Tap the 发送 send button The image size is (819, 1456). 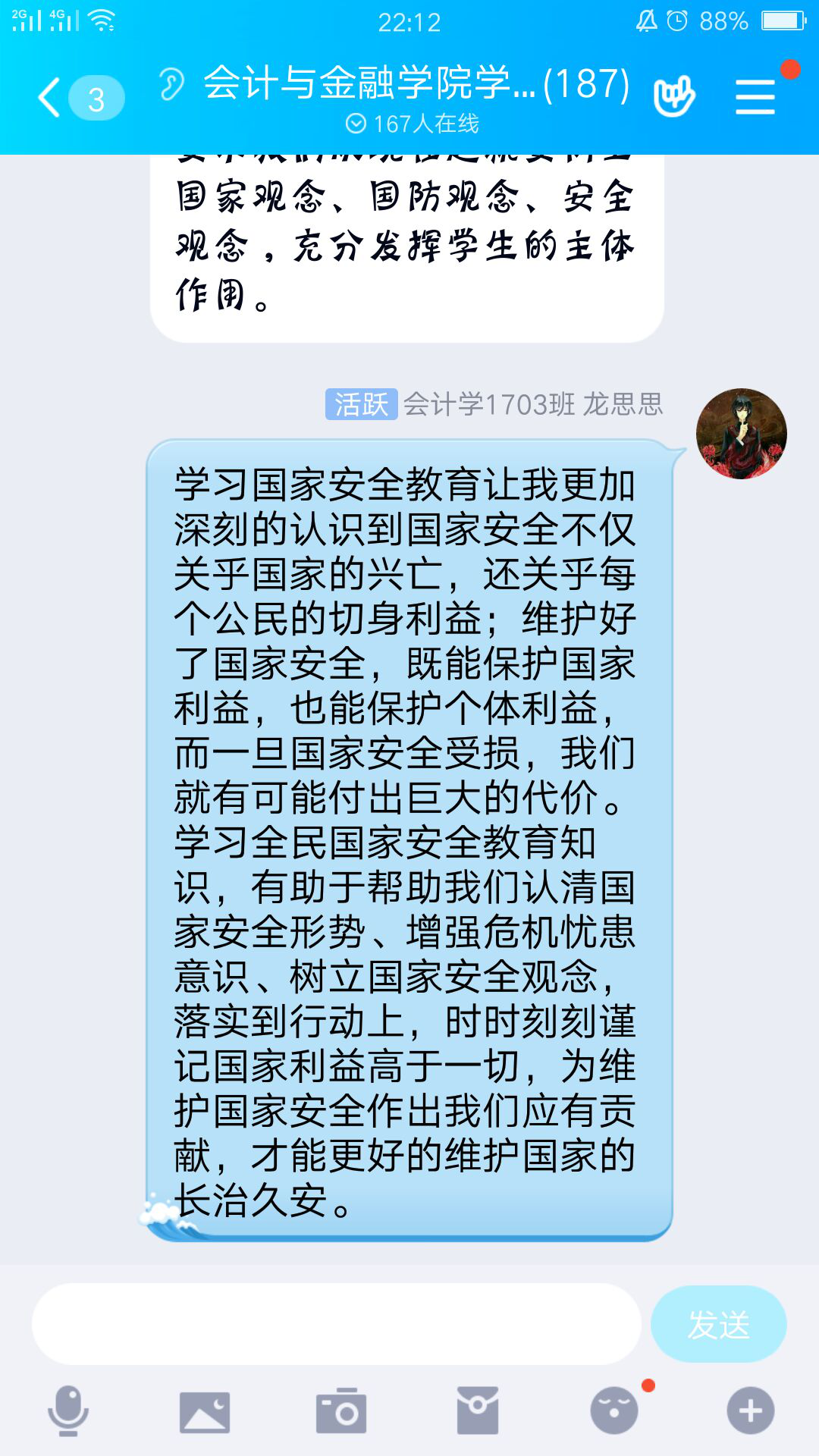pyautogui.click(x=718, y=1324)
